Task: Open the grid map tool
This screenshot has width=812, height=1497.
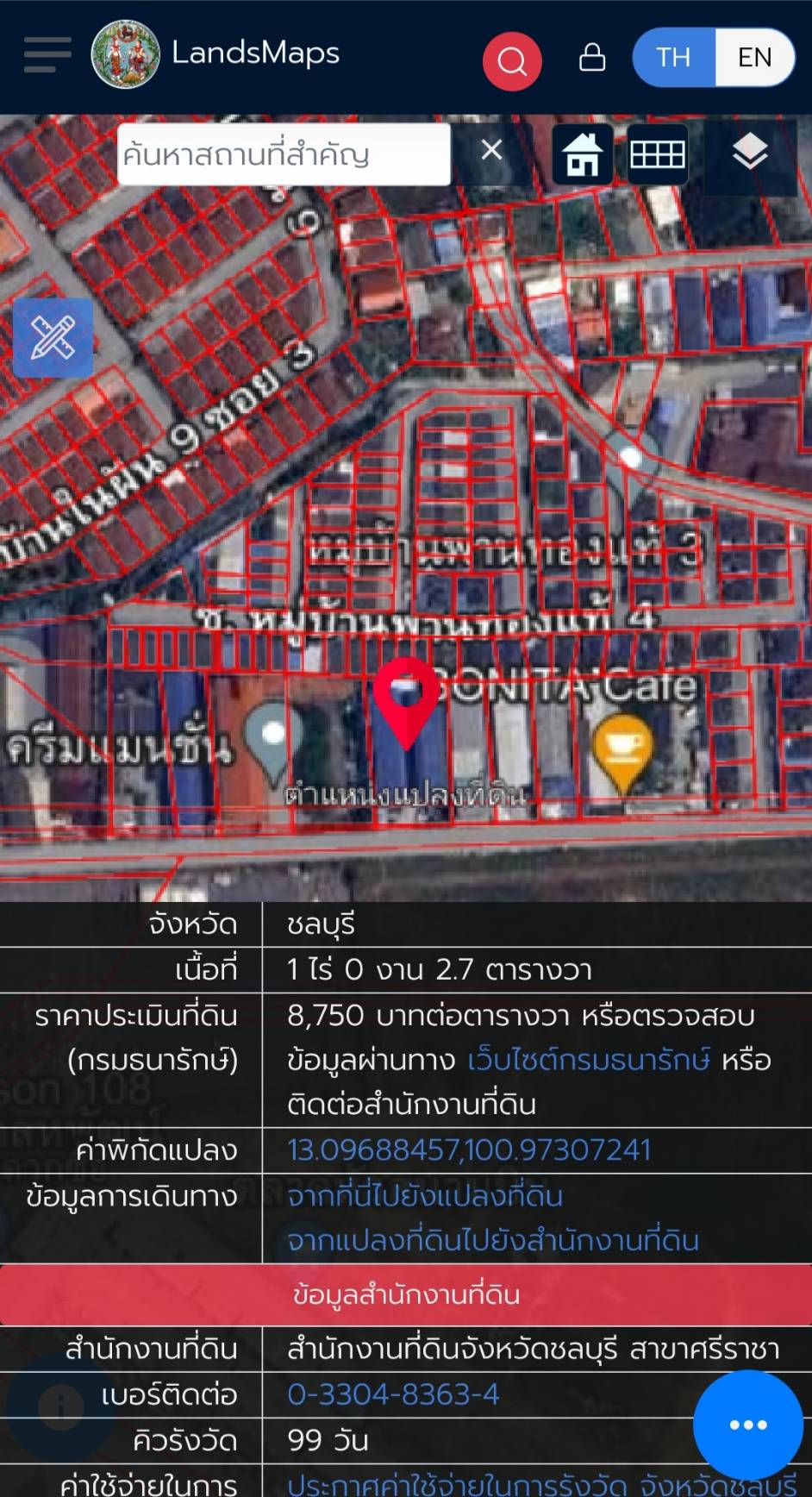Action: (x=657, y=154)
